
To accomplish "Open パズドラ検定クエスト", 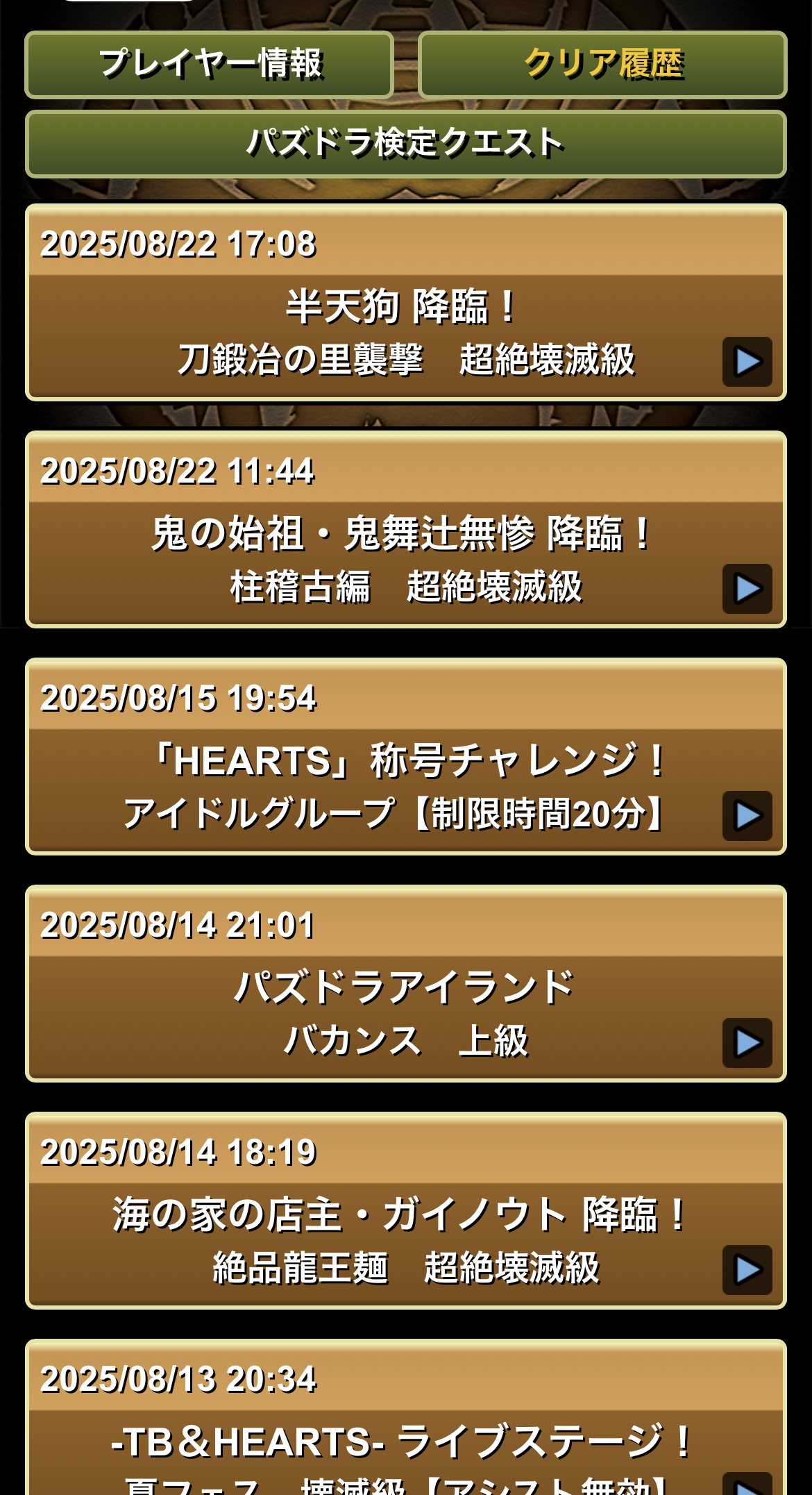I will 406,144.
